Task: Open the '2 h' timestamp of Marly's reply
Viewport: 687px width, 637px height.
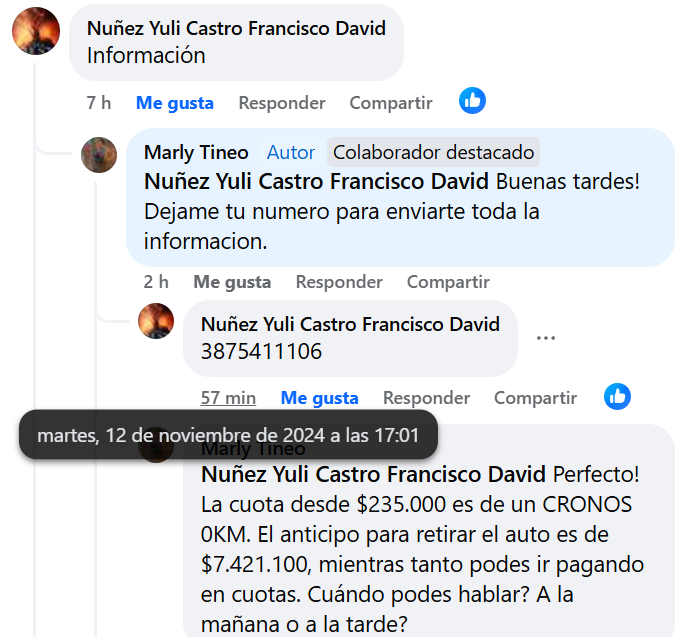Action: click(x=155, y=282)
